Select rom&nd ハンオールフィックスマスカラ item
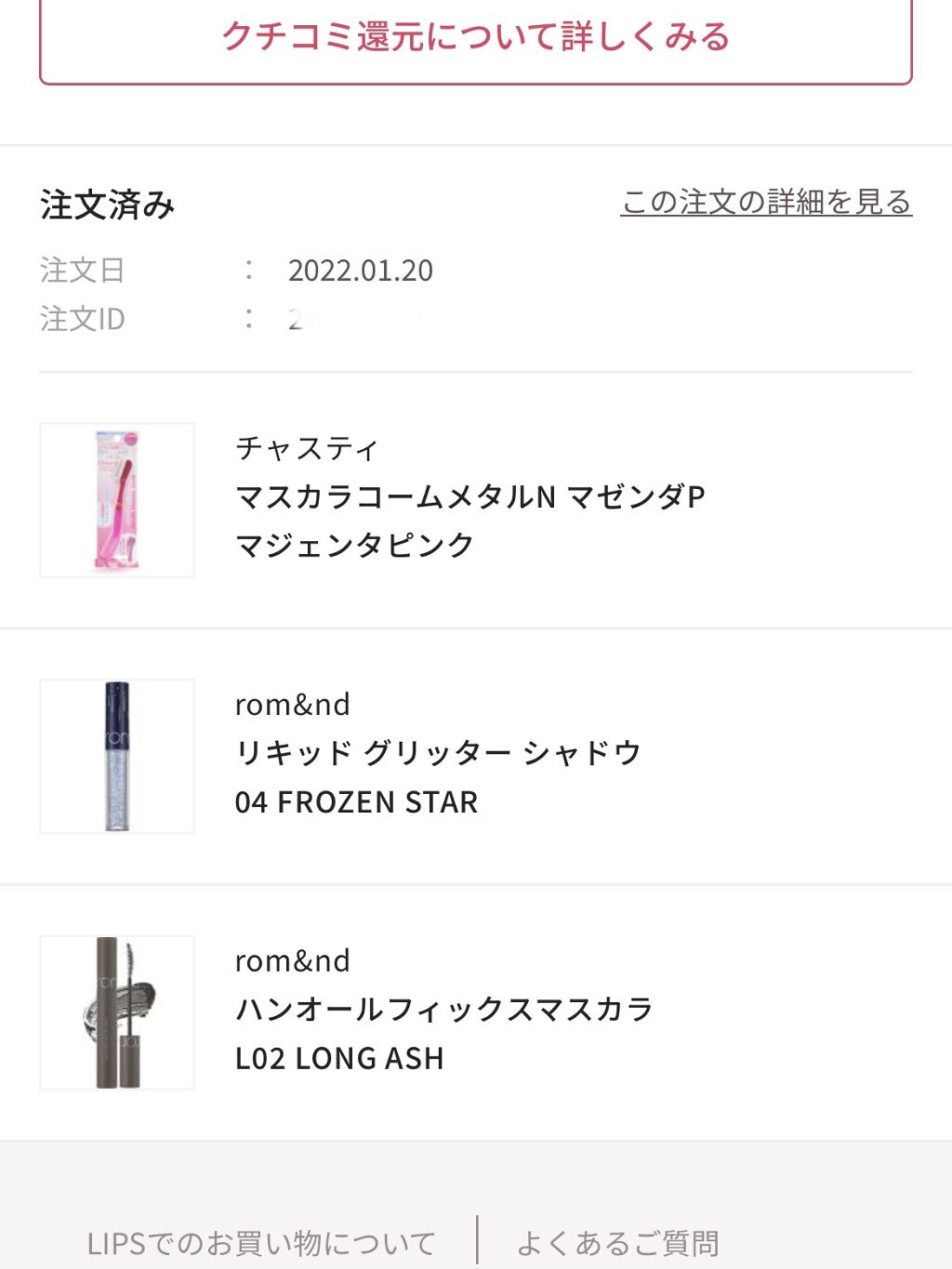Image resolution: width=952 pixels, height=1269 pixels. tap(443, 1011)
